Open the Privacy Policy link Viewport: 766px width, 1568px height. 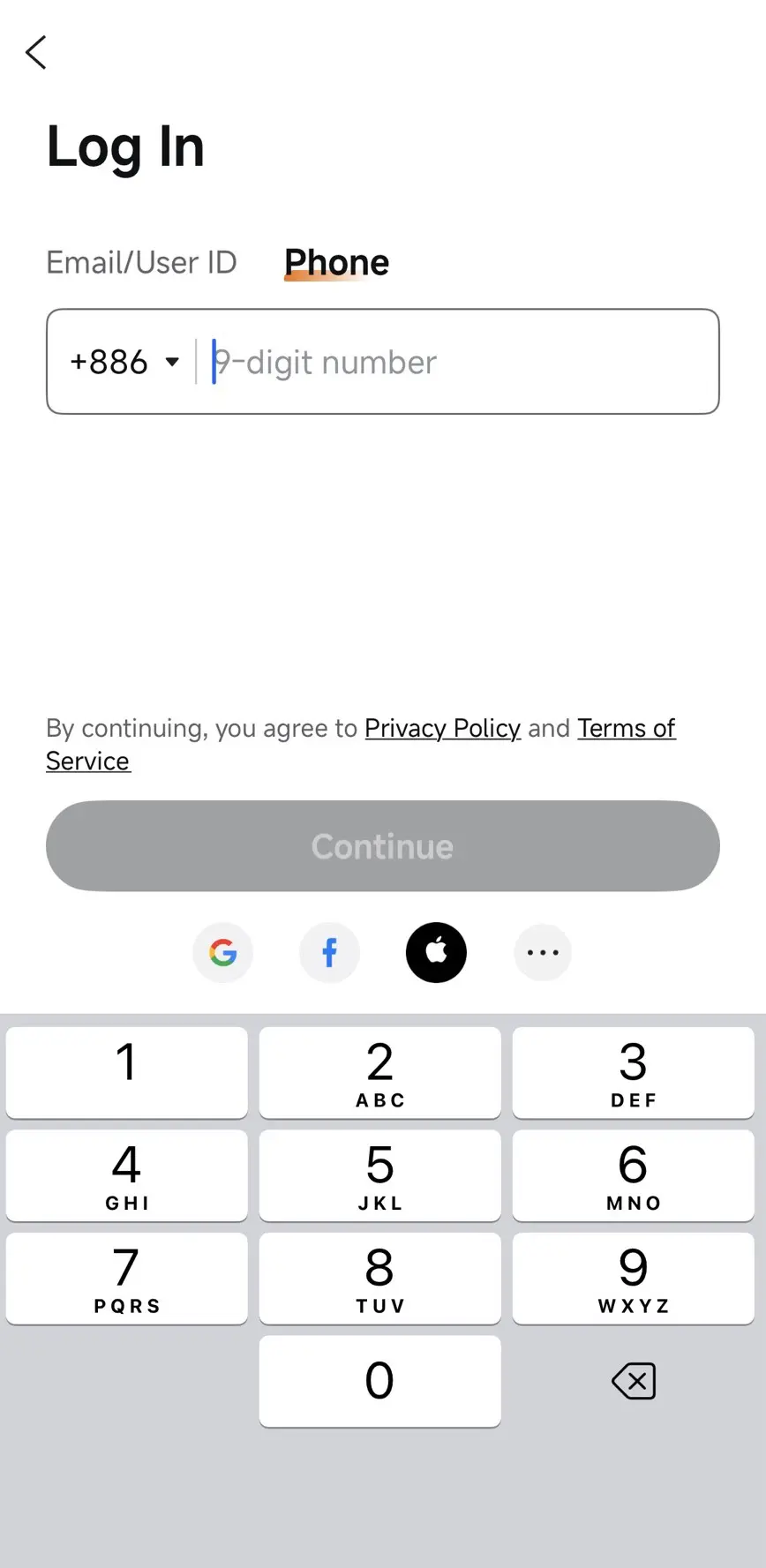442,728
